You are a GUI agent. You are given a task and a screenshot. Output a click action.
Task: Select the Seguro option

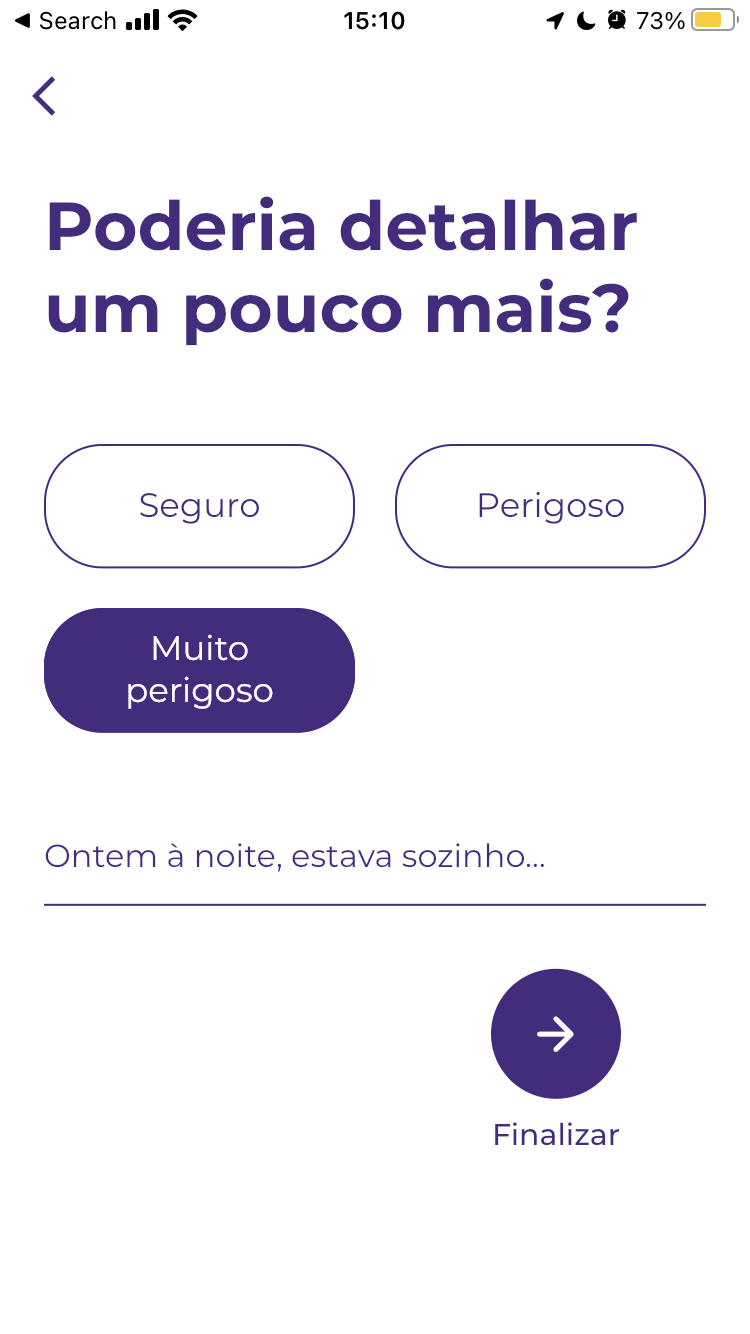coord(199,506)
